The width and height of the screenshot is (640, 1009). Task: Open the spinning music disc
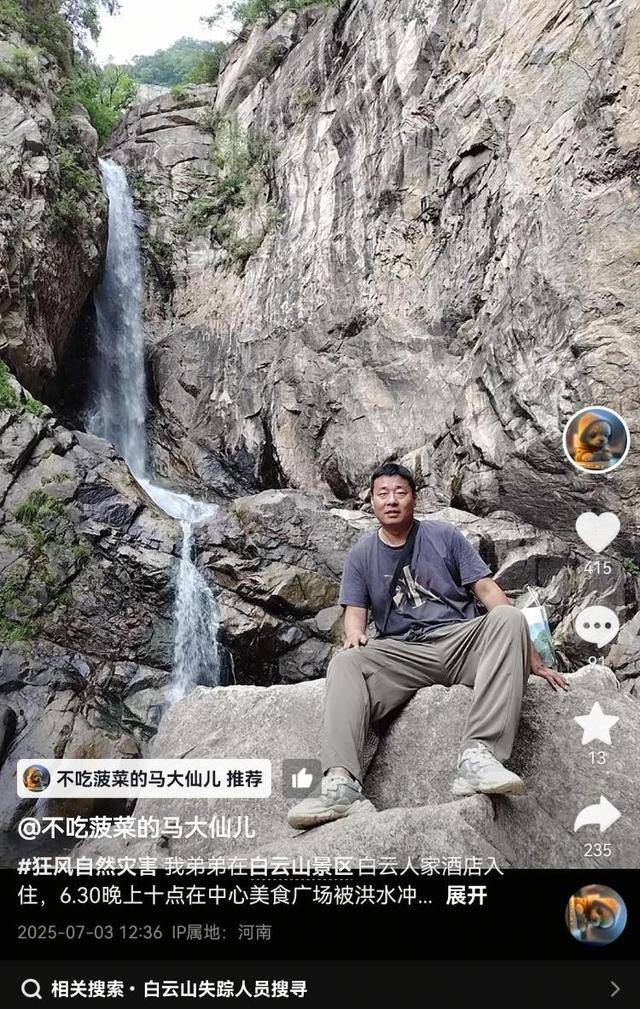(x=596, y=914)
